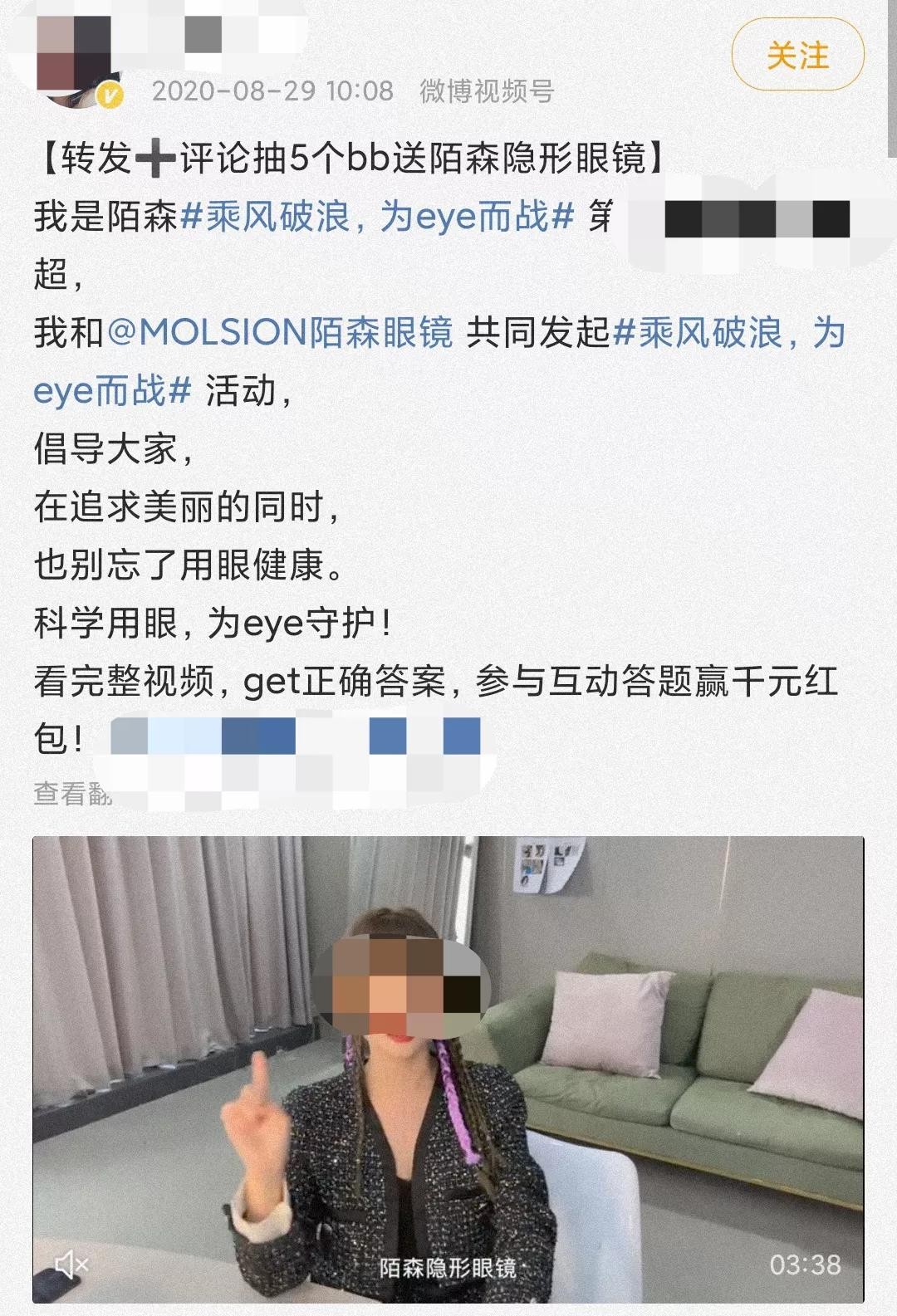897x1316 pixels.
Task: Follow this Weibo account via 关注
Action: coord(797,56)
